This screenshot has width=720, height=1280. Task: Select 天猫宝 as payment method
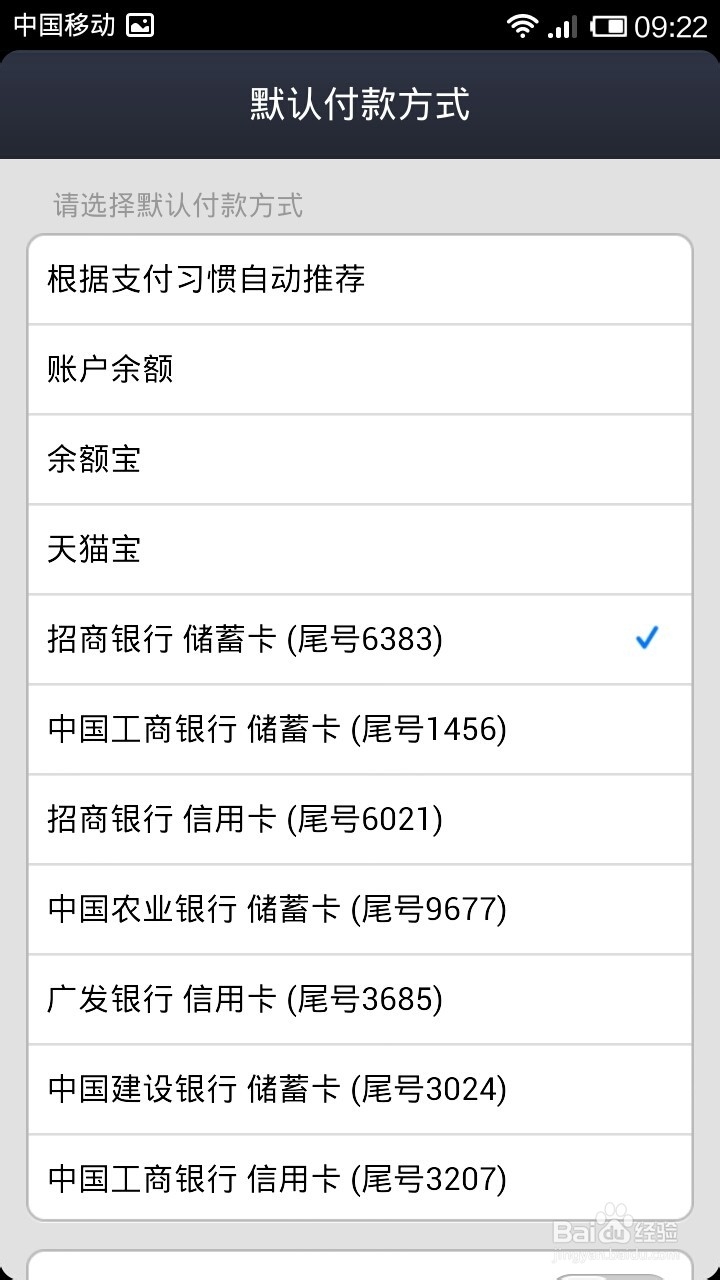coord(360,549)
